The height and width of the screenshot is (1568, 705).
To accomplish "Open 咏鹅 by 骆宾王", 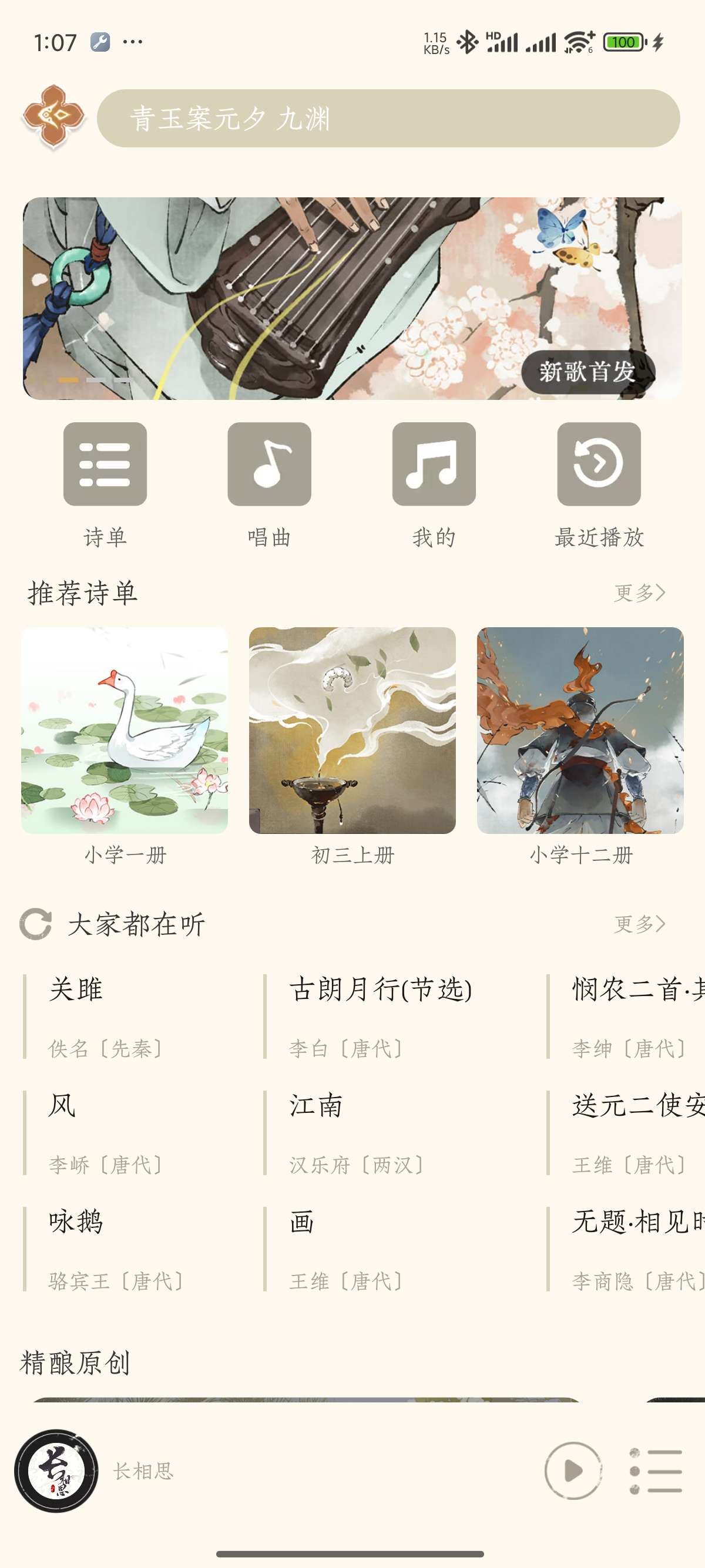I will 76,1222.
